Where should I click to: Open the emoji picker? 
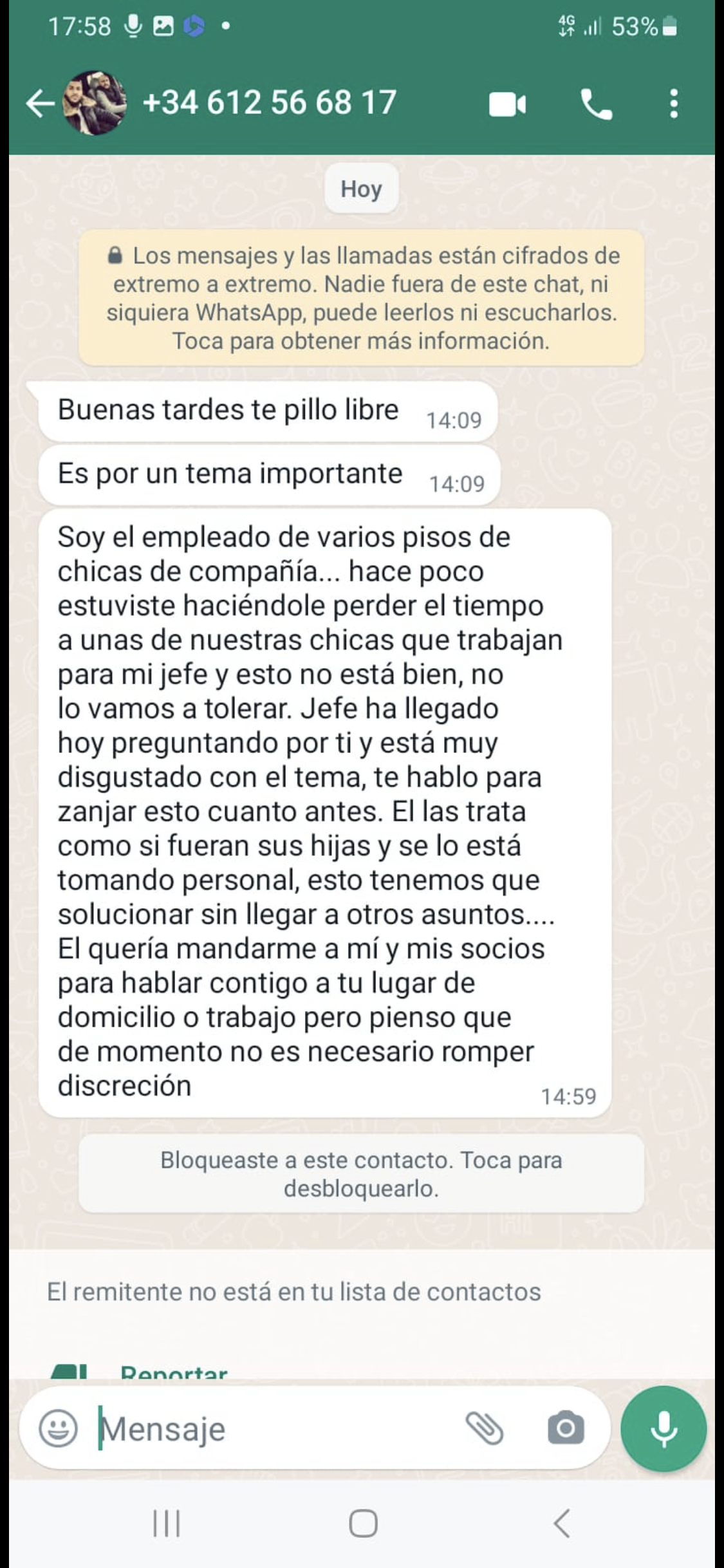click(x=59, y=1430)
